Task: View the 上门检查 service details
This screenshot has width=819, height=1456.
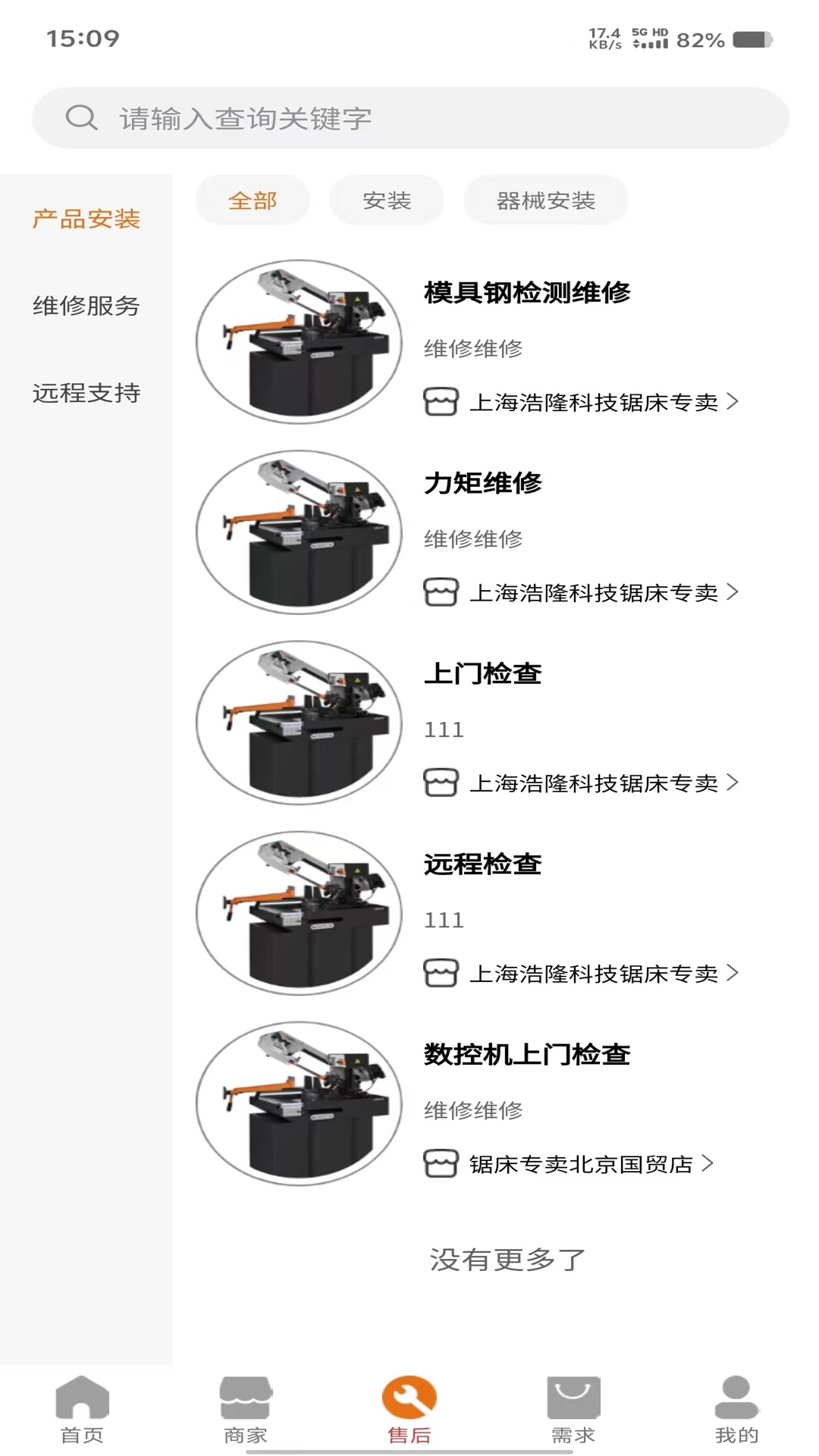Action: click(x=483, y=673)
